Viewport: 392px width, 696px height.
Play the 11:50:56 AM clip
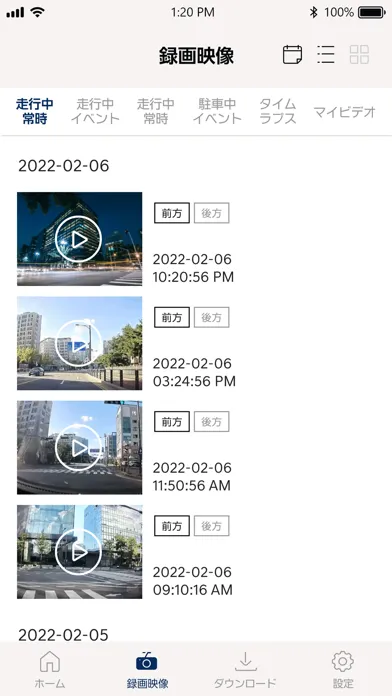(x=79, y=447)
